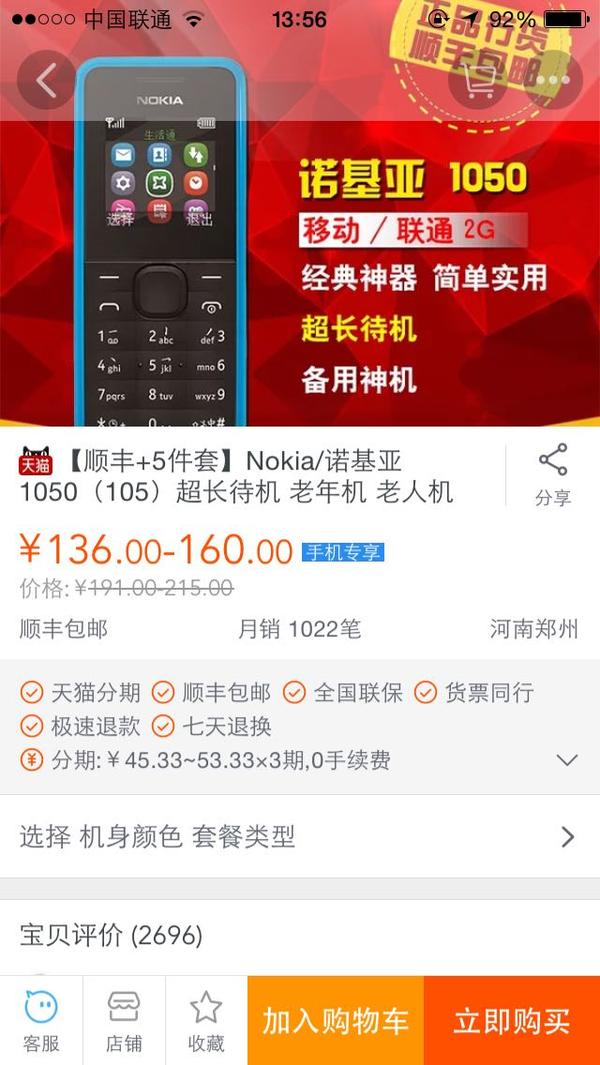Go back using the top-left arrow
The image size is (600, 1065).
[46, 80]
